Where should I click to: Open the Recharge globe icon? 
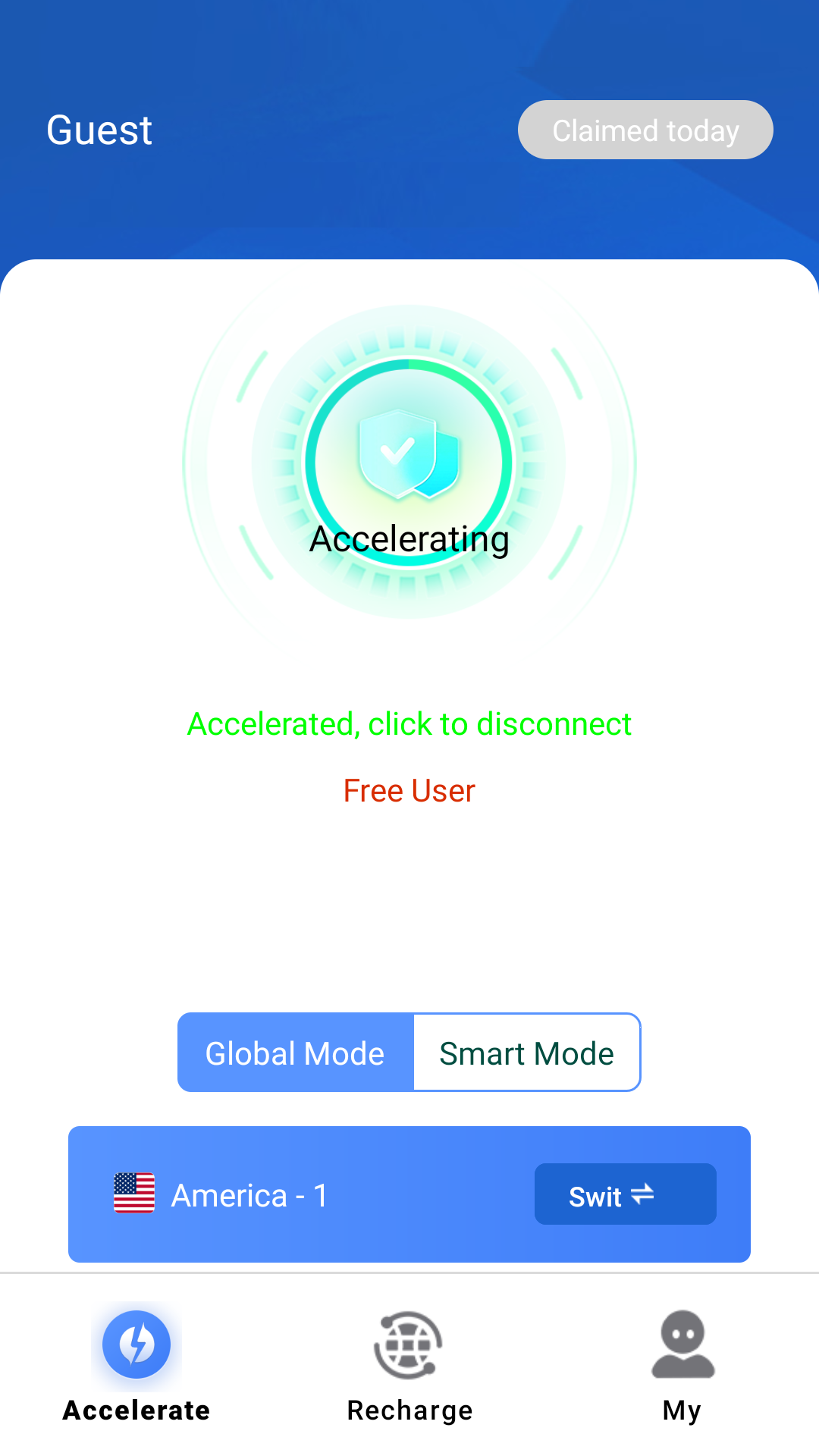coord(409,1344)
